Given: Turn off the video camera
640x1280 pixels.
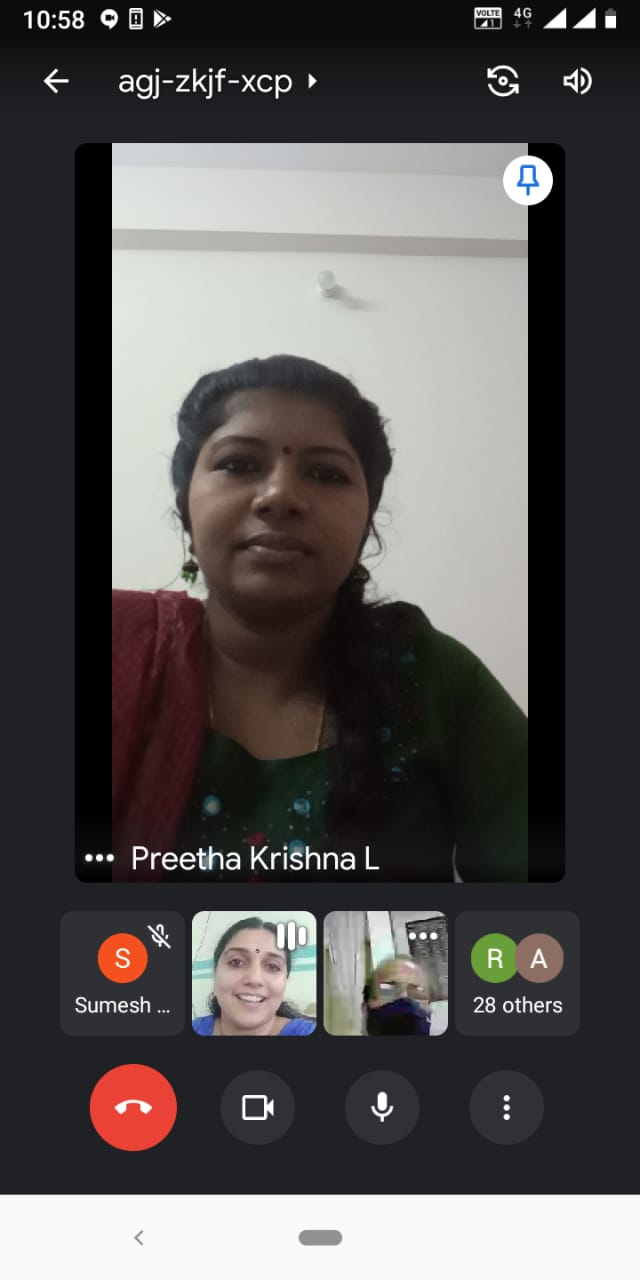Looking at the screenshot, I should tap(257, 1107).
